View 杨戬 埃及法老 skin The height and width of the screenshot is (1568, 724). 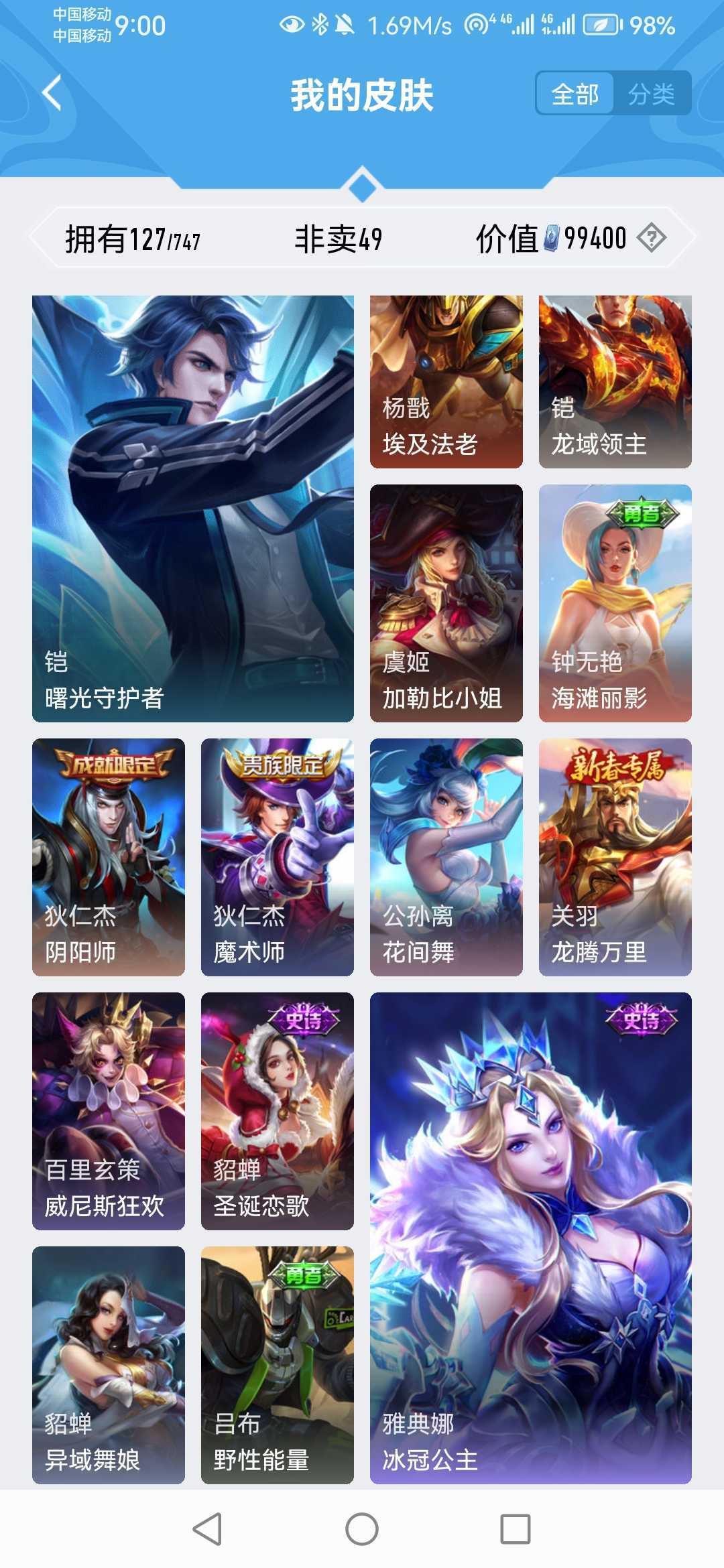[446, 381]
